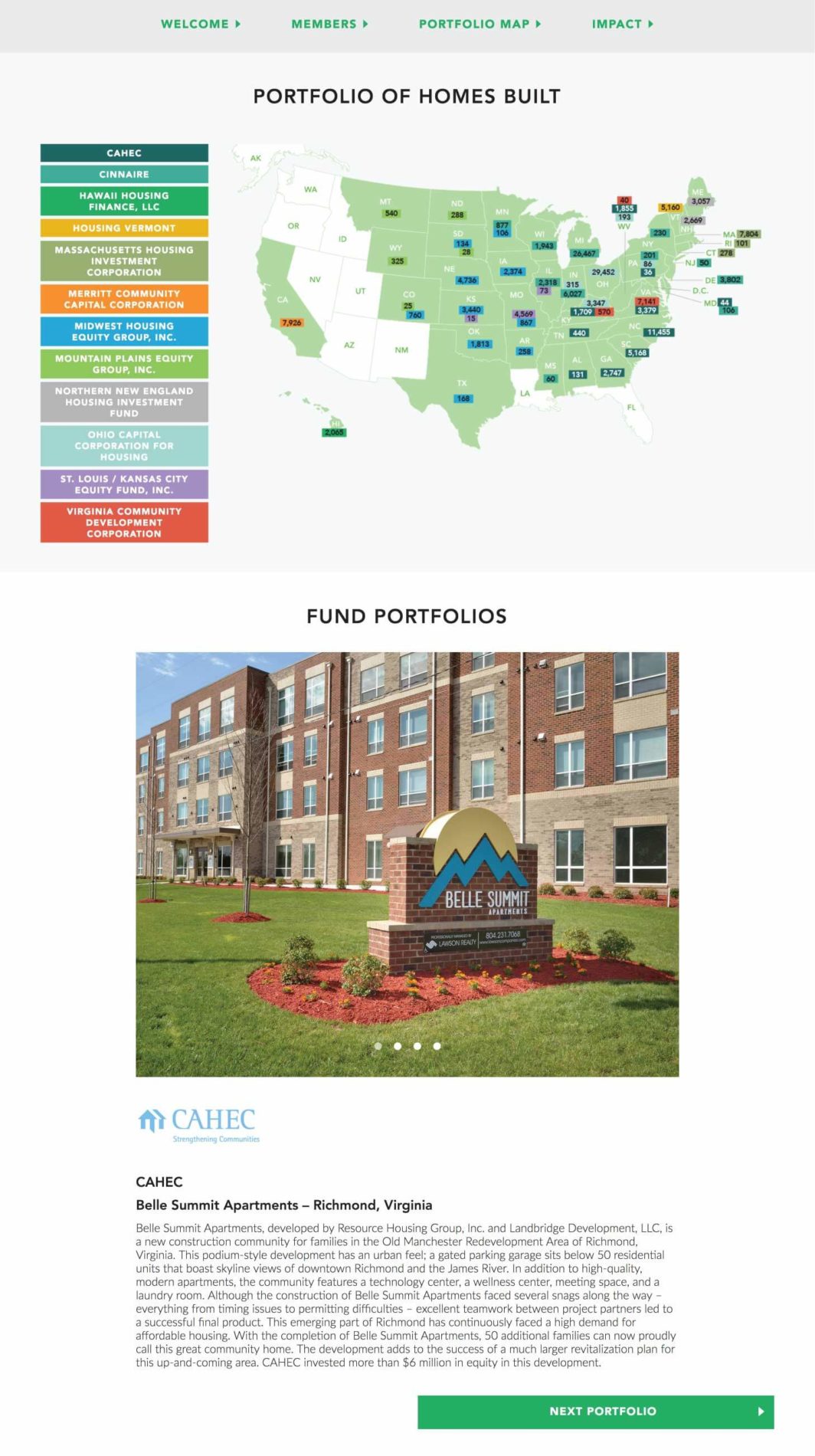Viewport: 815px width, 1456px height.
Task: Click the 7,926 California marker on the map
Action: click(292, 323)
